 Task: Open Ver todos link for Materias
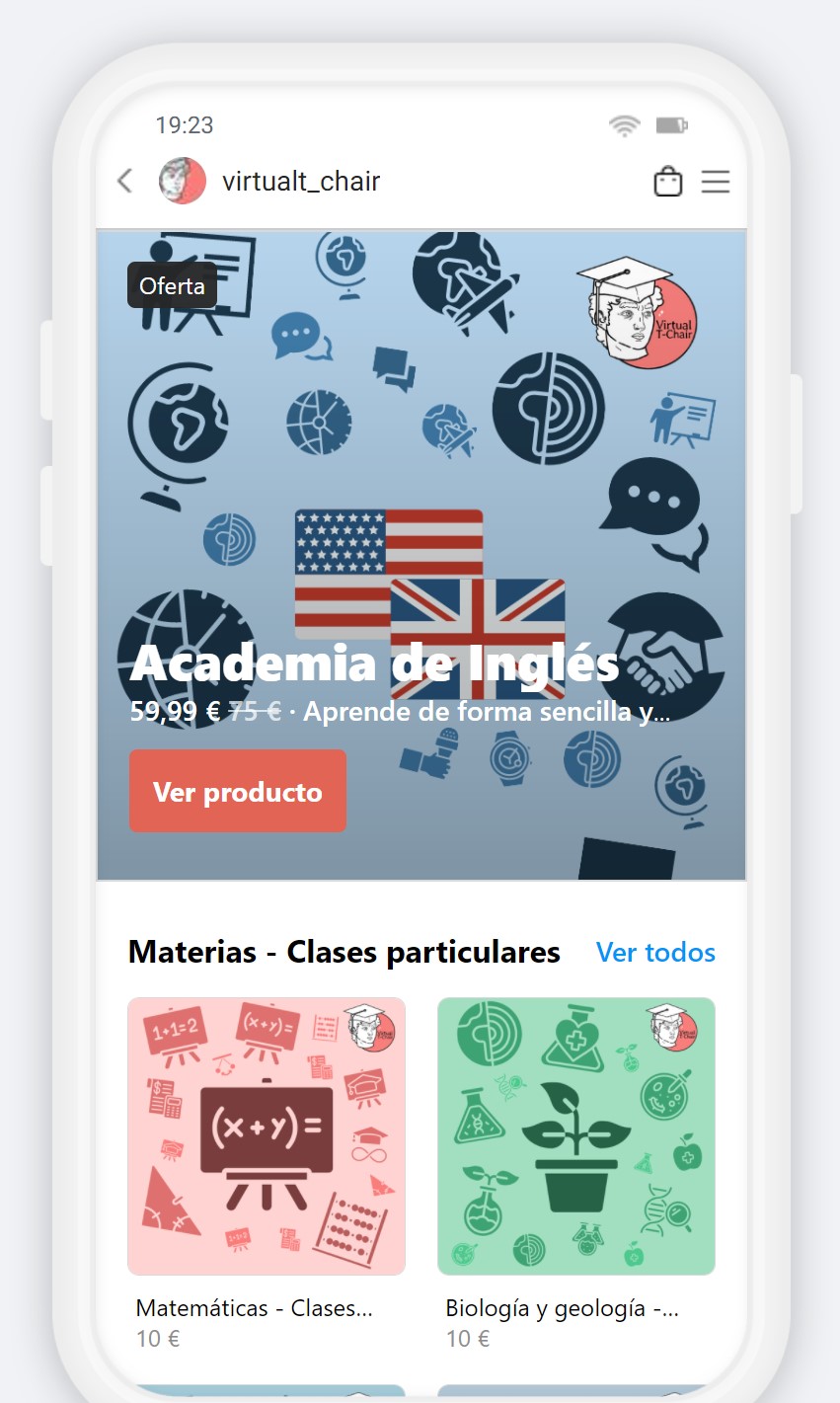(x=655, y=952)
